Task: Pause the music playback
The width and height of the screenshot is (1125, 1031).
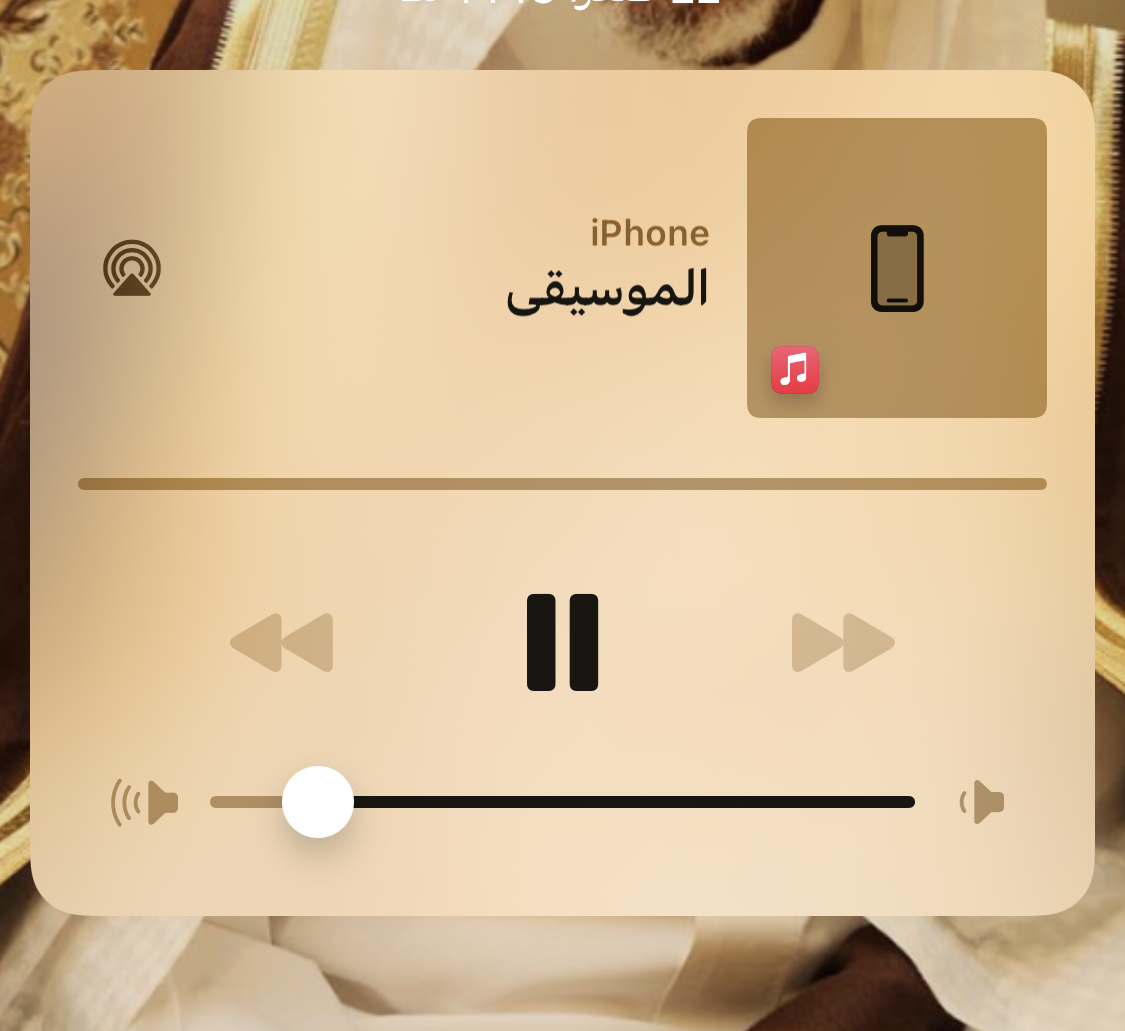Action: pyautogui.click(x=562, y=642)
